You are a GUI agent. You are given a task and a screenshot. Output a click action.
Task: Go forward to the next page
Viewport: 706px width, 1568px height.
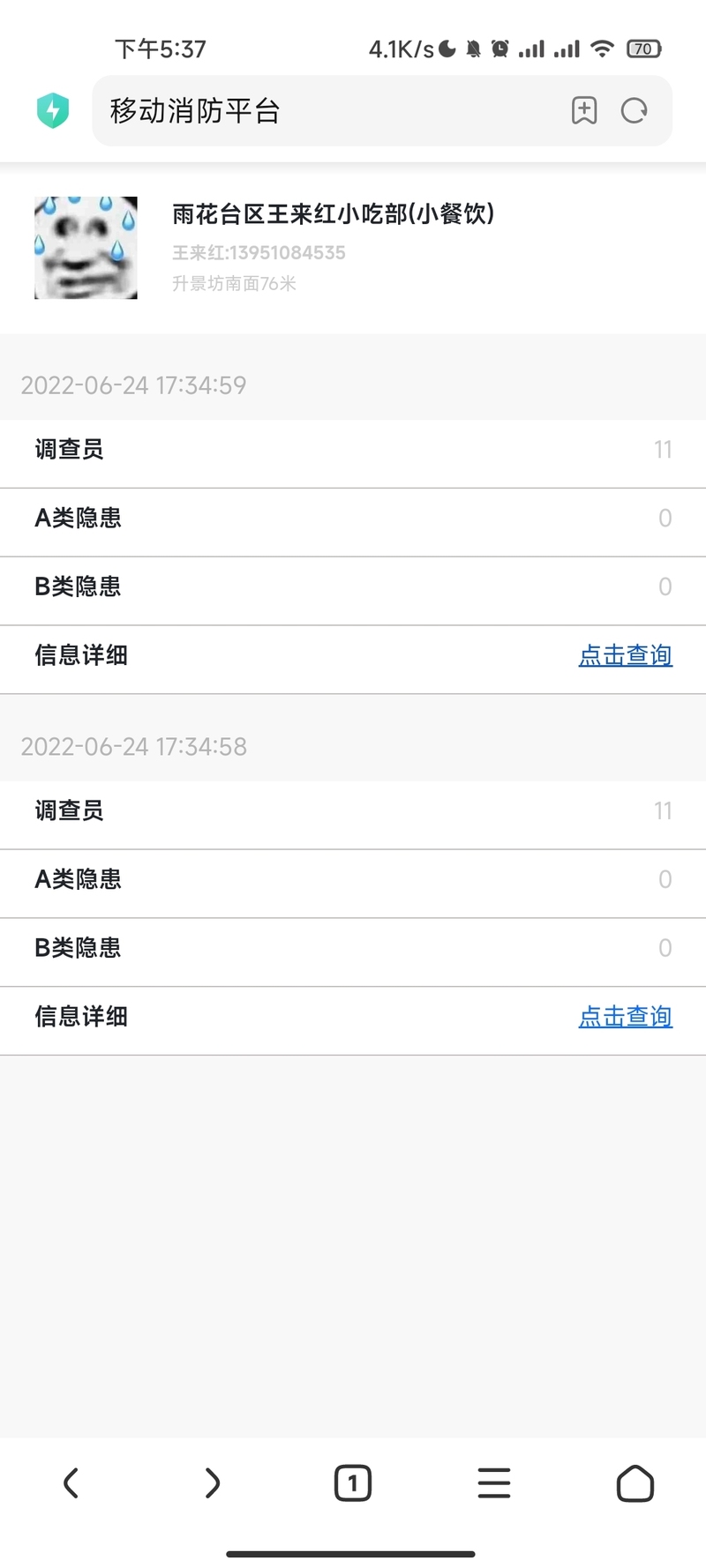pos(212,1483)
